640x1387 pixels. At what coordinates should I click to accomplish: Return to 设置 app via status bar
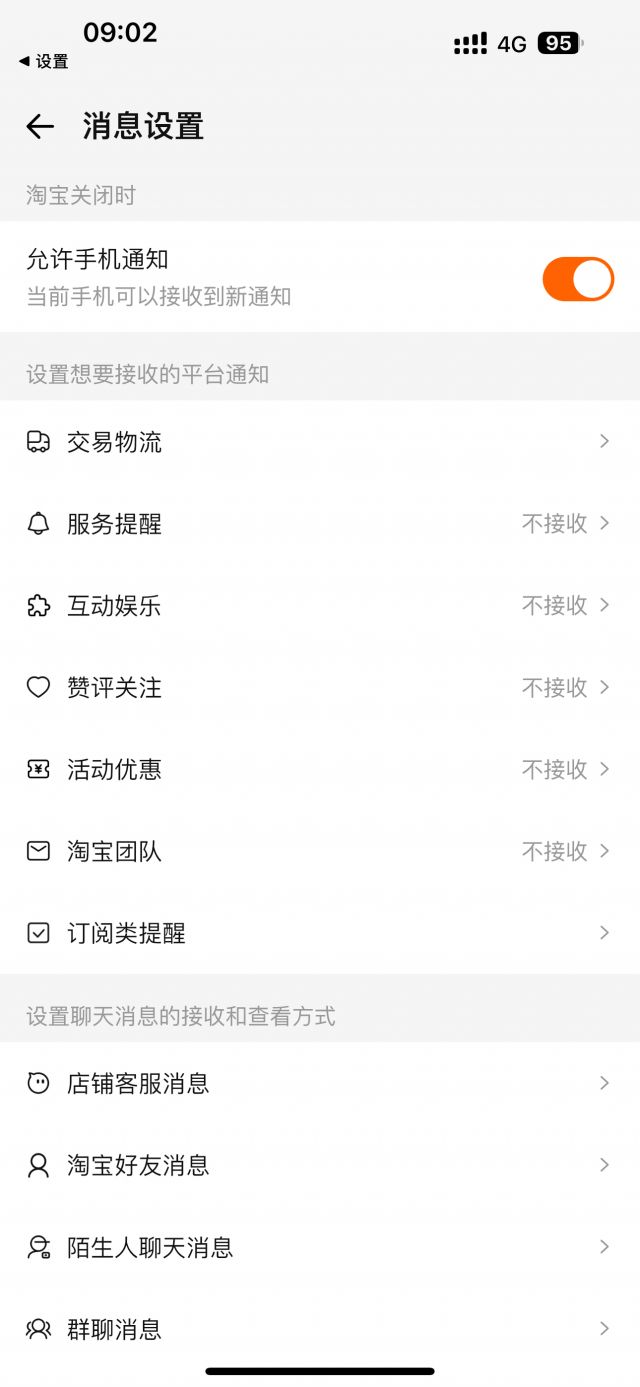44,62
